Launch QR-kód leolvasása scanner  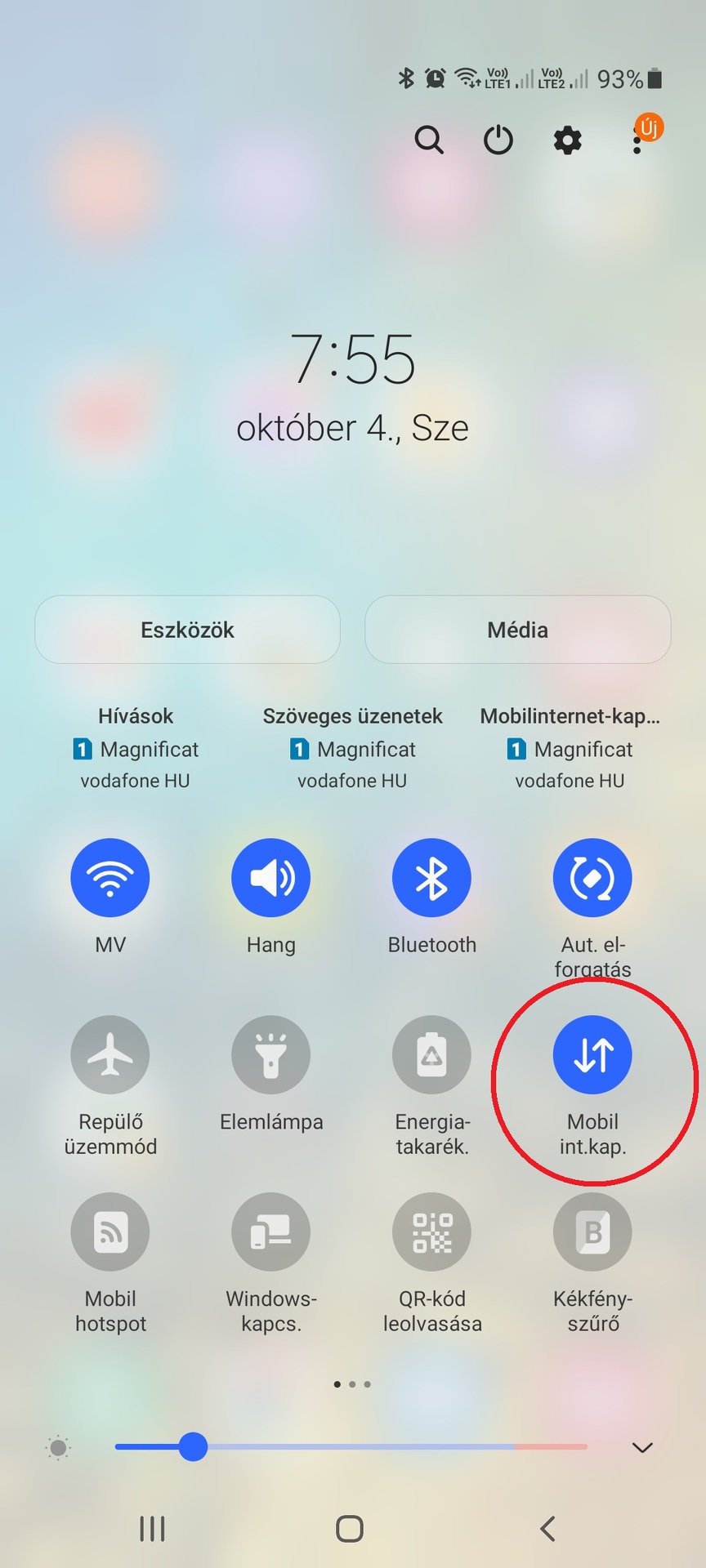point(431,1232)
